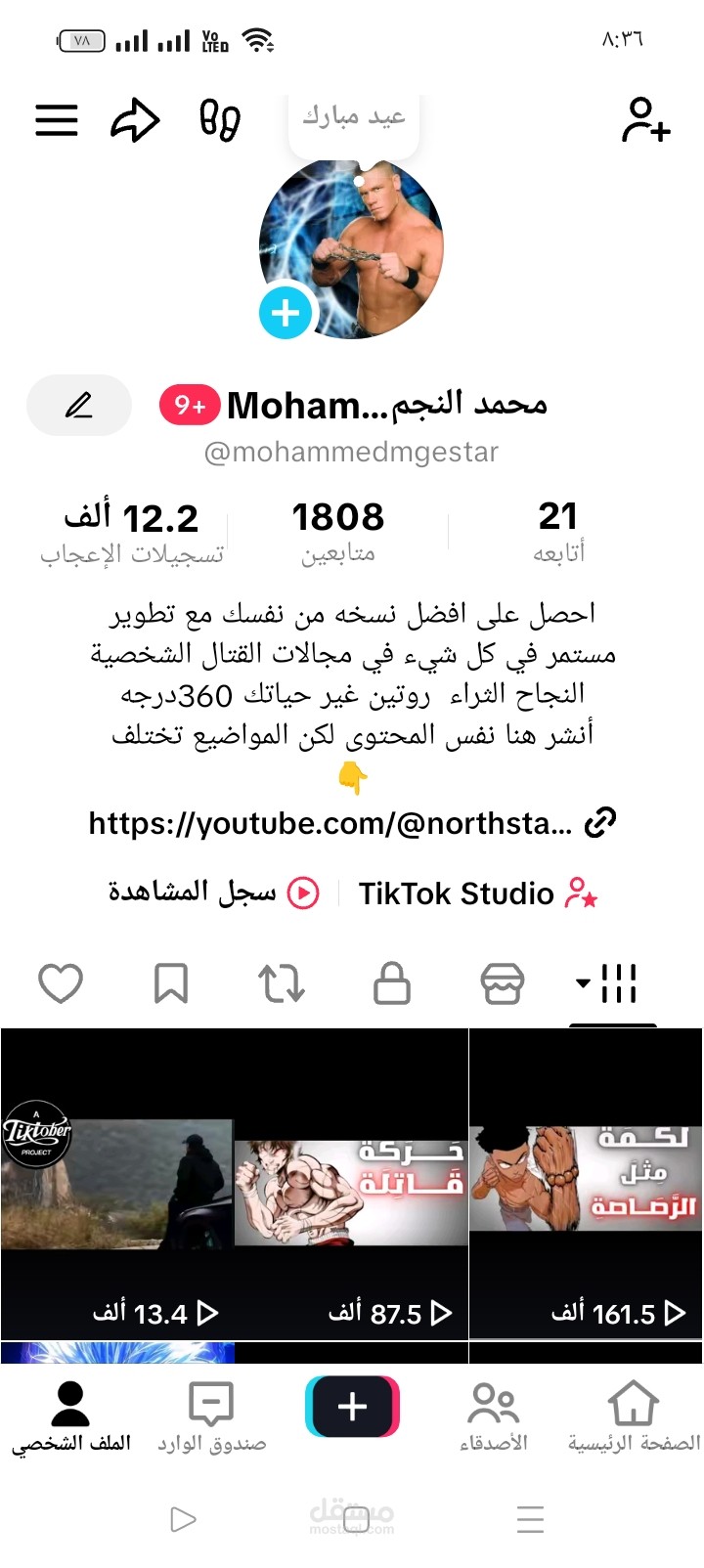Screen dimensions: 704x1568
Task: Switch to the bookmarked favorites tab
Action: coord(171,983)
